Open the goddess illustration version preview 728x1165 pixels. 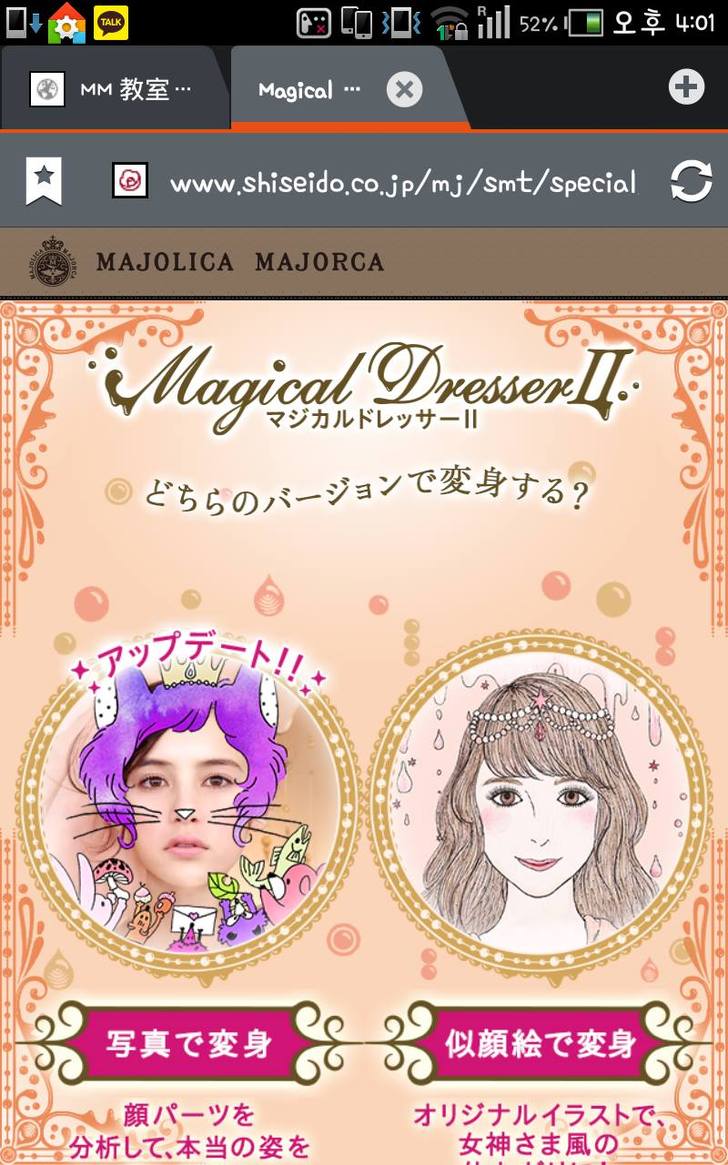pyautogui.click(x=540, y=800)
